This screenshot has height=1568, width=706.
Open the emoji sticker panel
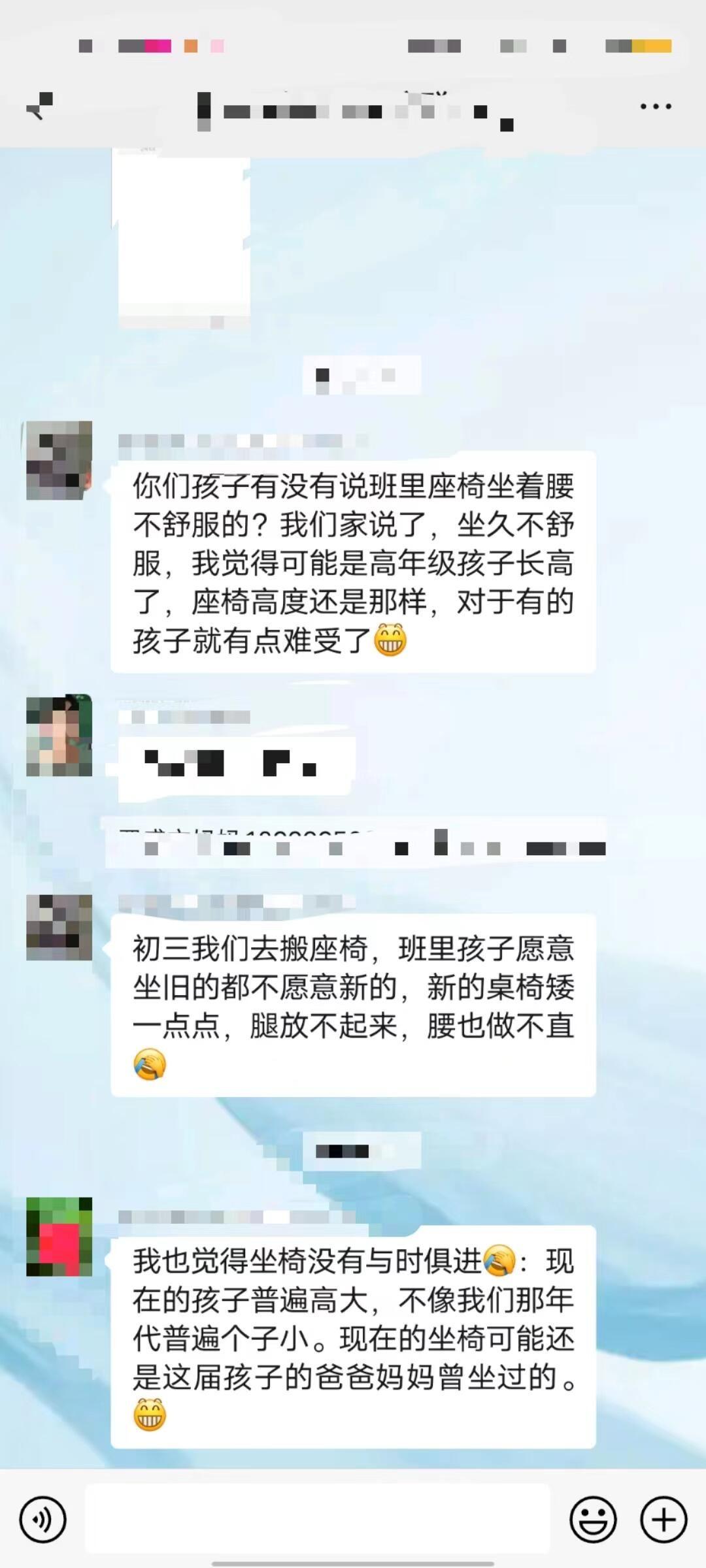[593, 1520]
